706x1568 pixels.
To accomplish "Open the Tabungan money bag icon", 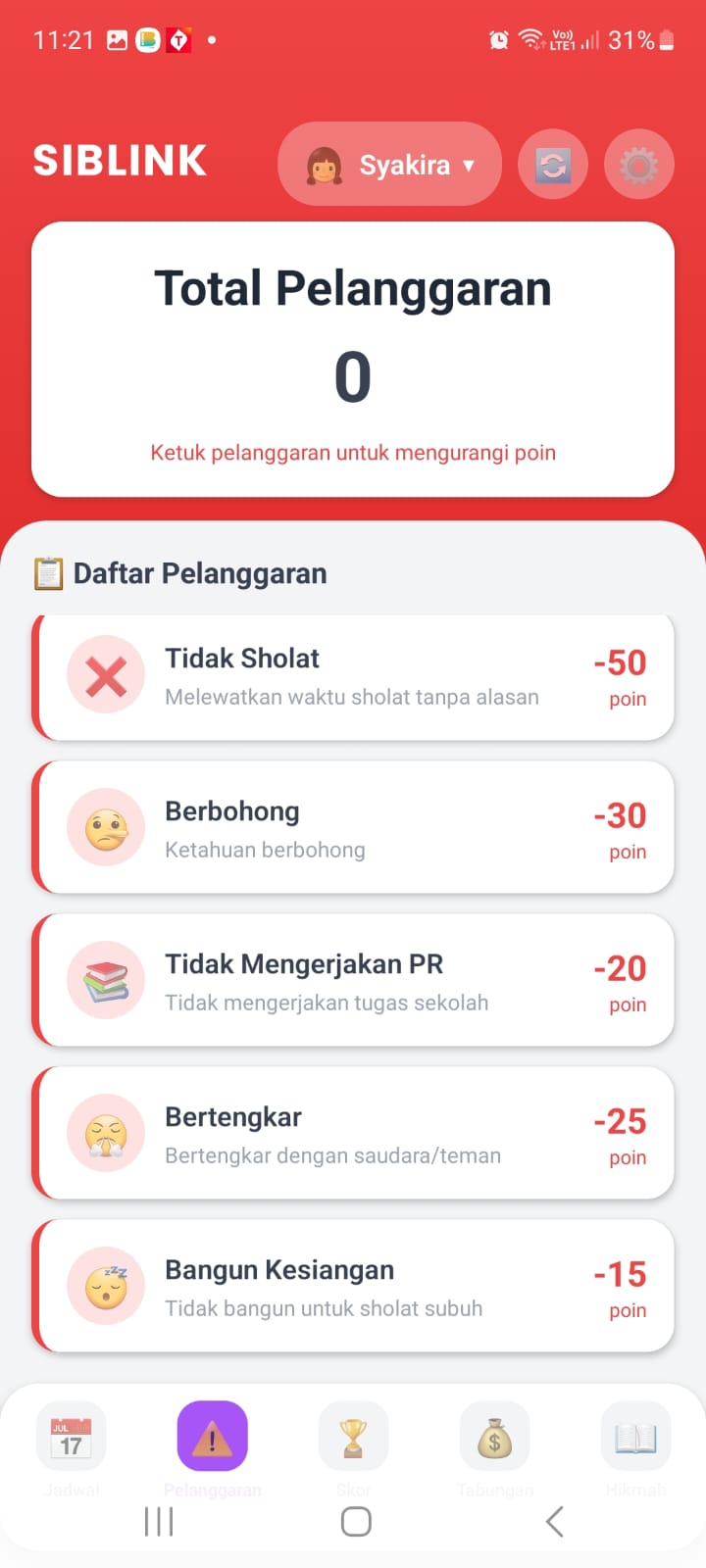I will 494,1436.
